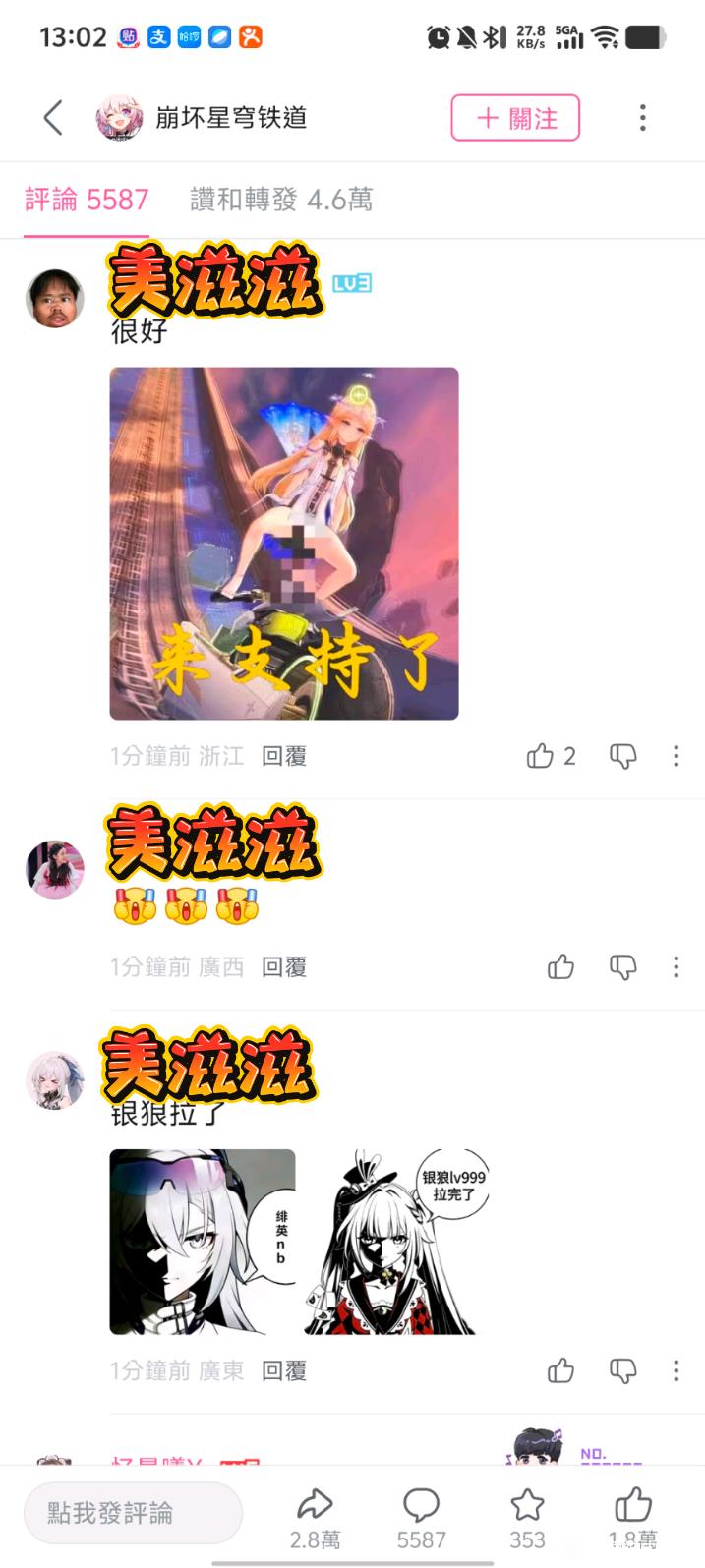Open the 崩坏星穹铁道 avatar in the header
The image size is (705, 1568).
tap(119, 118)
